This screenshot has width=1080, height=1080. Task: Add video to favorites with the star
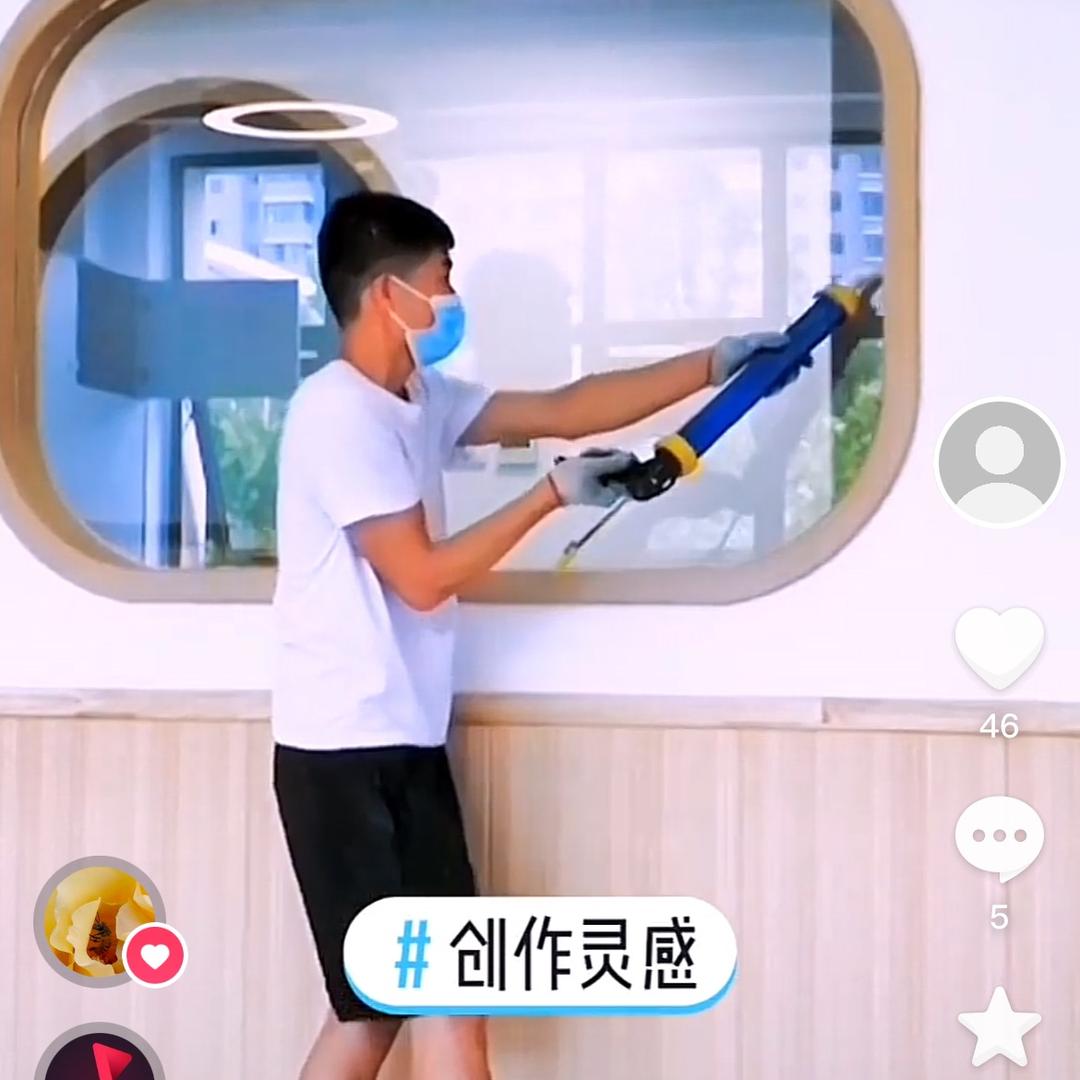(x=999, y=1028)
